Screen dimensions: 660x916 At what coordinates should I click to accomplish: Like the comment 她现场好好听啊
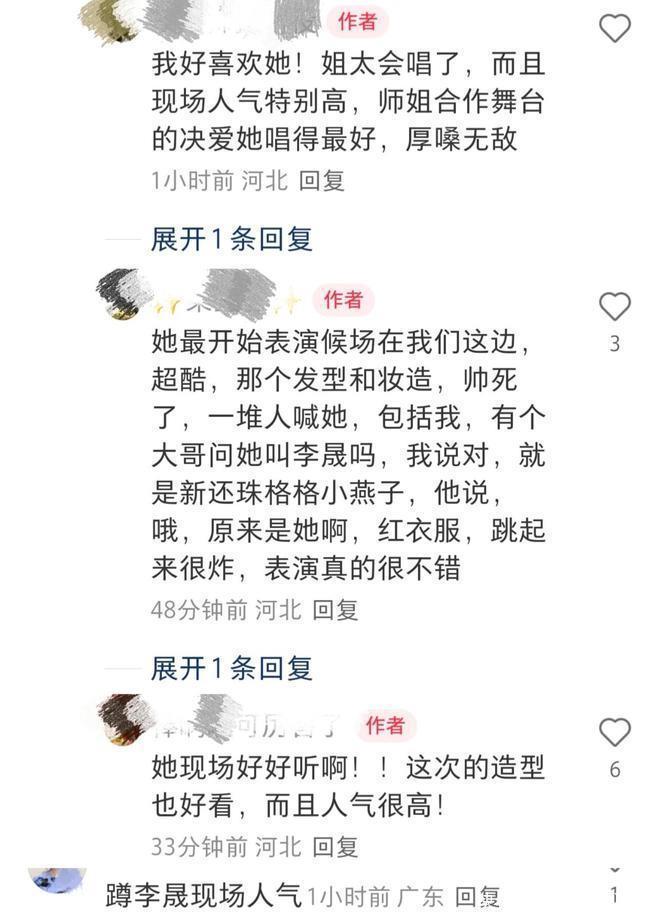coord(615,733)
